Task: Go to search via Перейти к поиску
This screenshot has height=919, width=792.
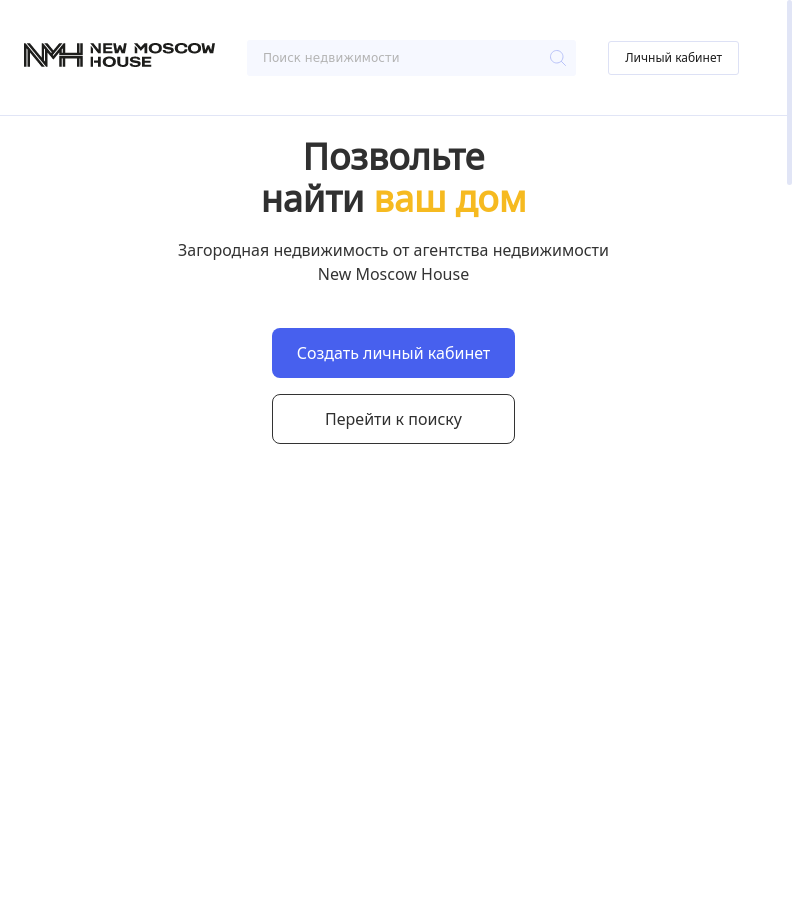Action: [x=393, y=419]
